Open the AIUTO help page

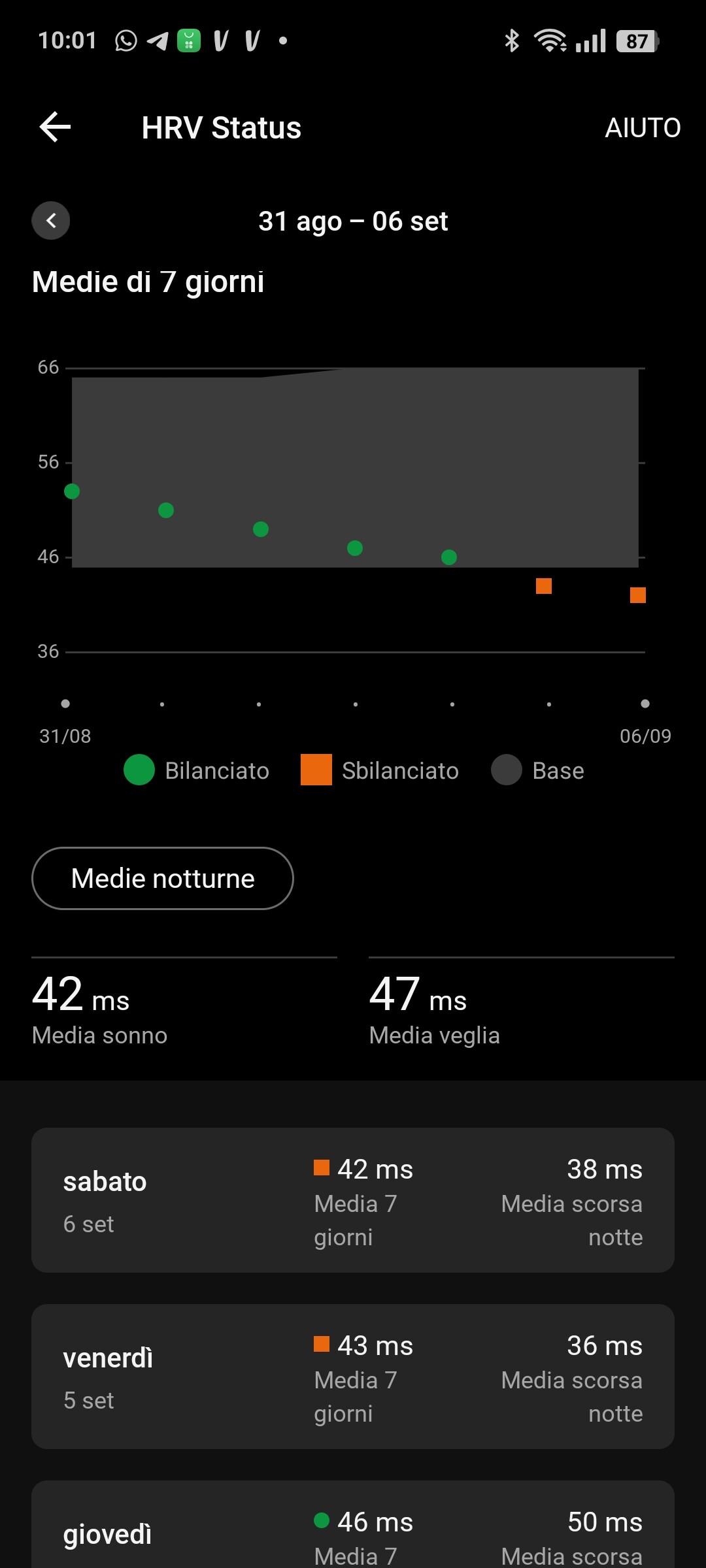coord(642,128)
